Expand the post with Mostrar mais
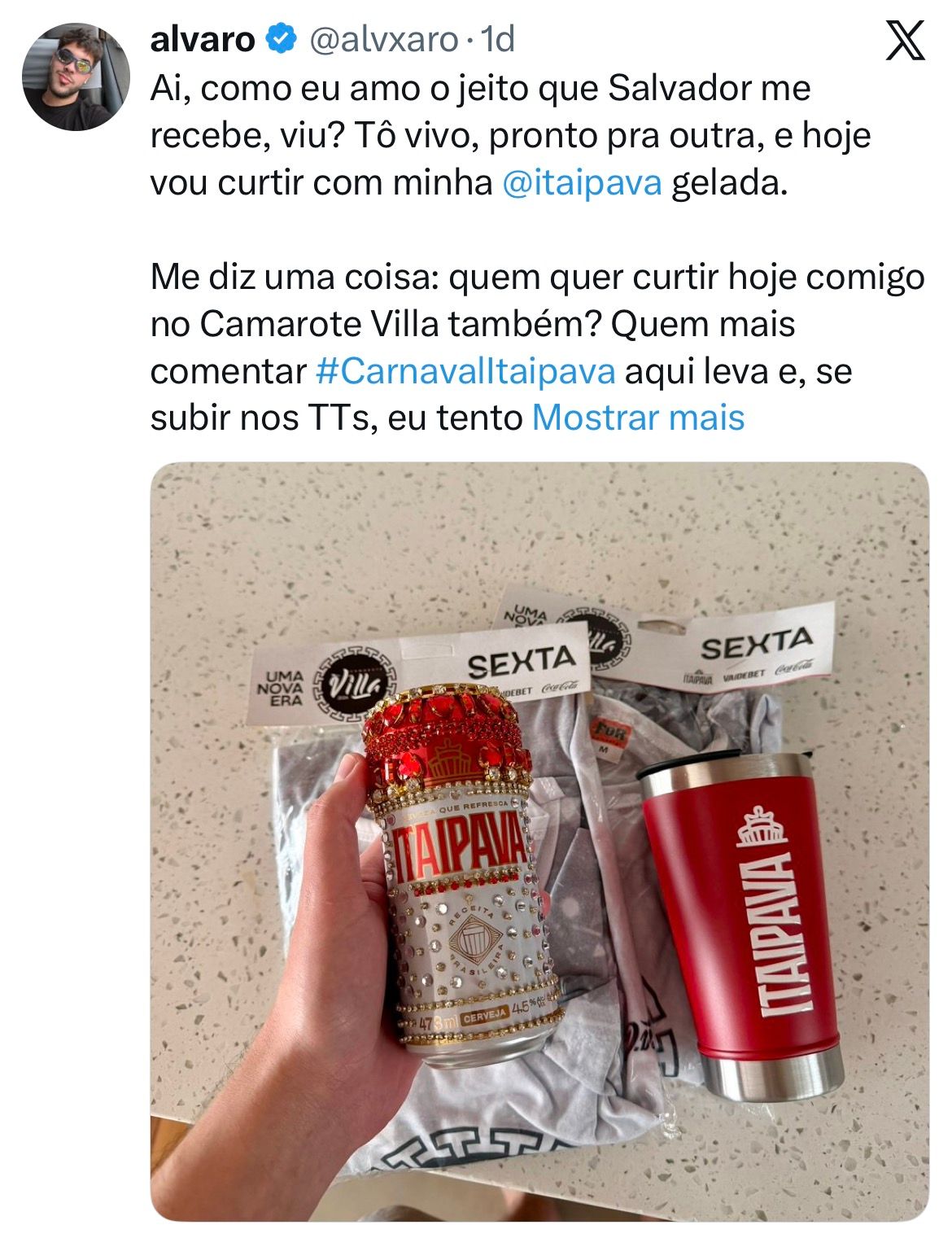Image resolution: width=952 pixels, height=1238 pixels. click(x=638, y=418)
